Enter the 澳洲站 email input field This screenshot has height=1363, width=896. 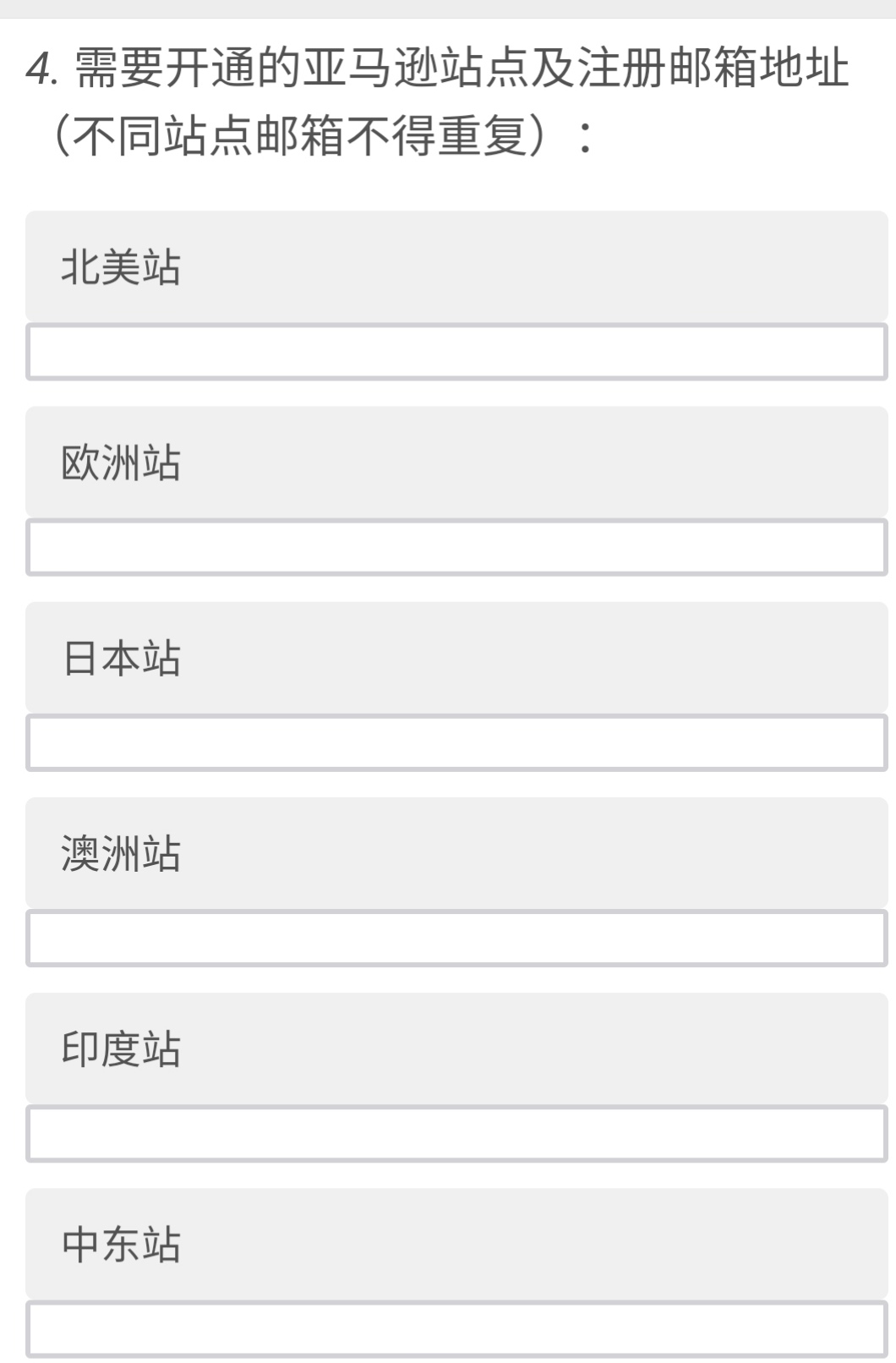pyautogui.click(x=456, y=938)
